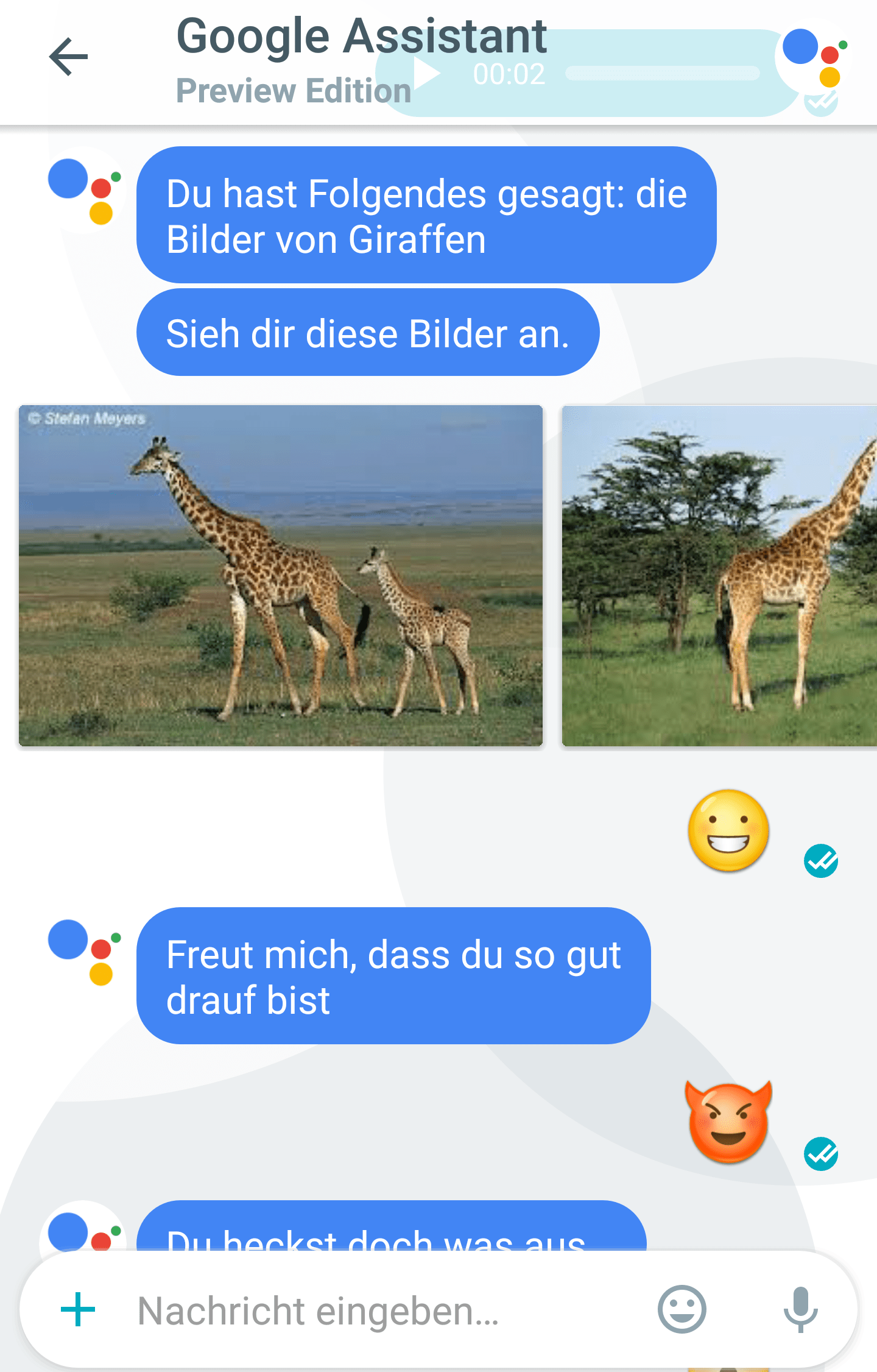Viewport: 877px width, 1372px height.
Task: Focus the Nachricht eingeben message field
Action: (378, 1310)
